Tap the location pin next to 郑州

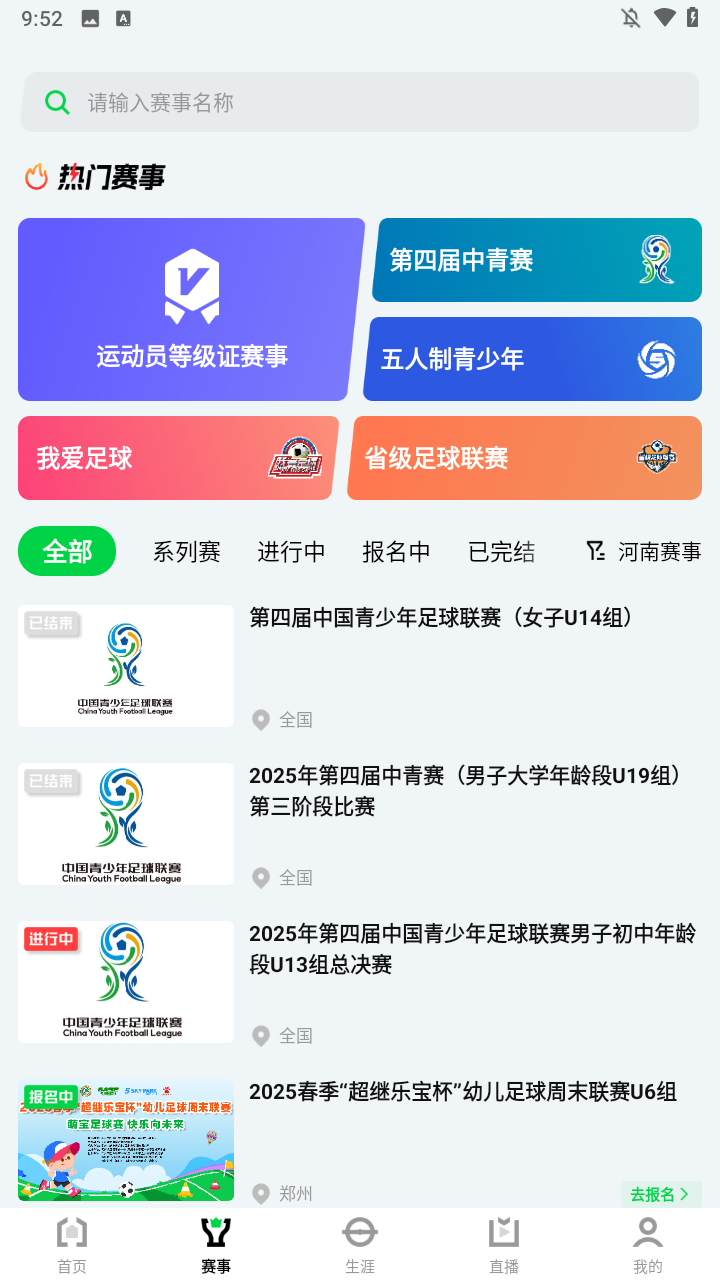(x=262, y=1194)
